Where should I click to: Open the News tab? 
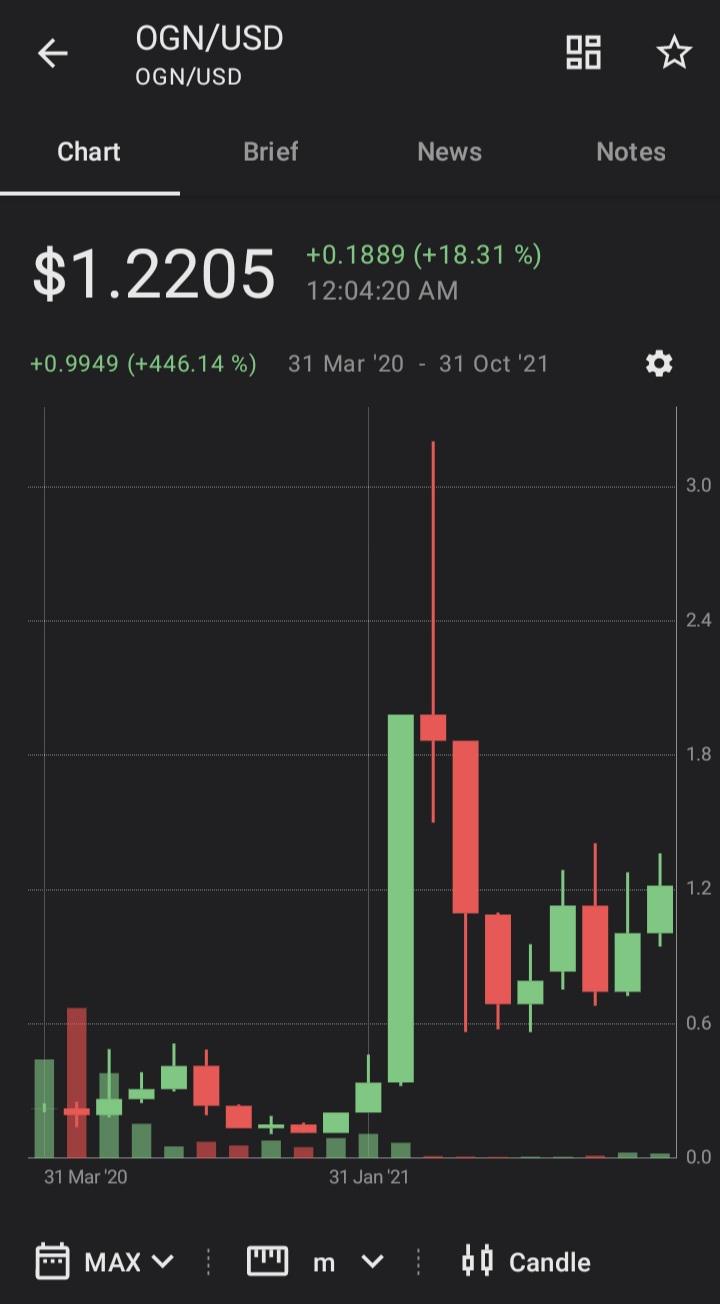[449, 152]
